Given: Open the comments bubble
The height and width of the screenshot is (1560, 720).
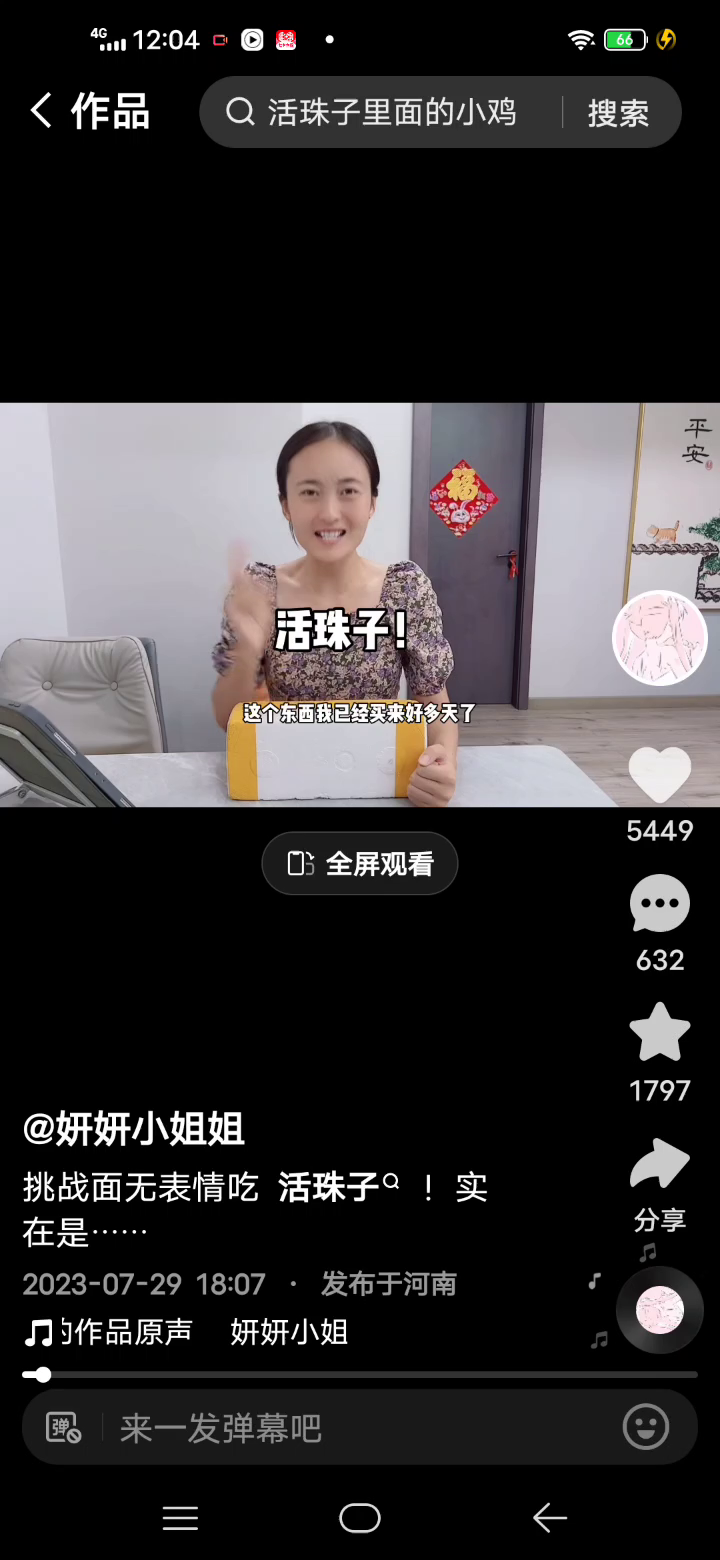Looking at the screenshot, I should coord(660,904).
